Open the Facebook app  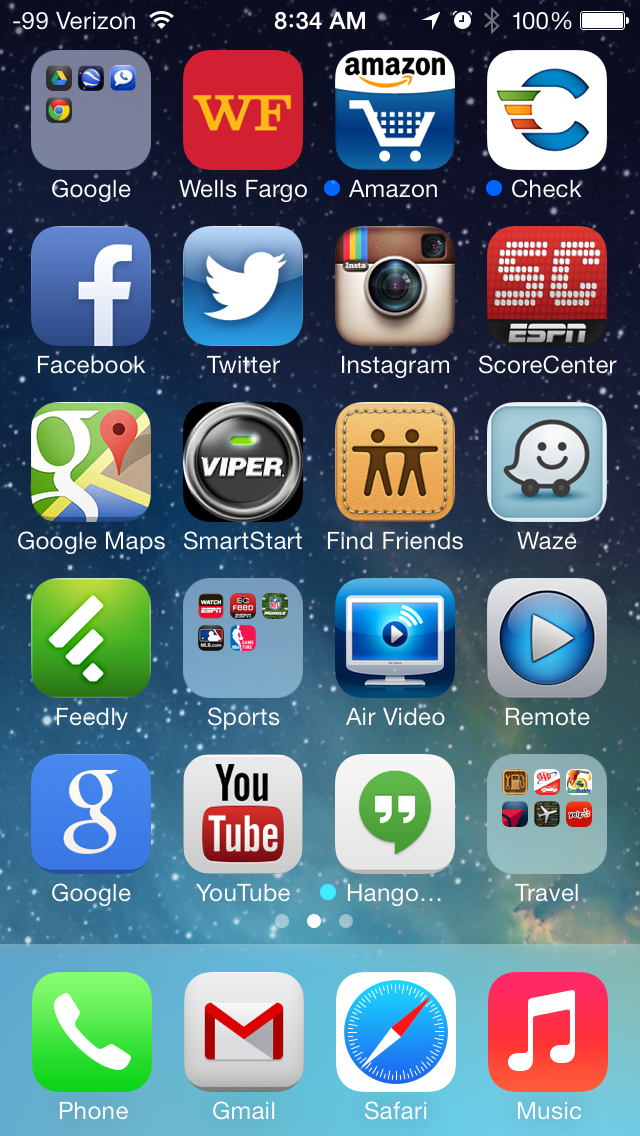click(91, 286)
